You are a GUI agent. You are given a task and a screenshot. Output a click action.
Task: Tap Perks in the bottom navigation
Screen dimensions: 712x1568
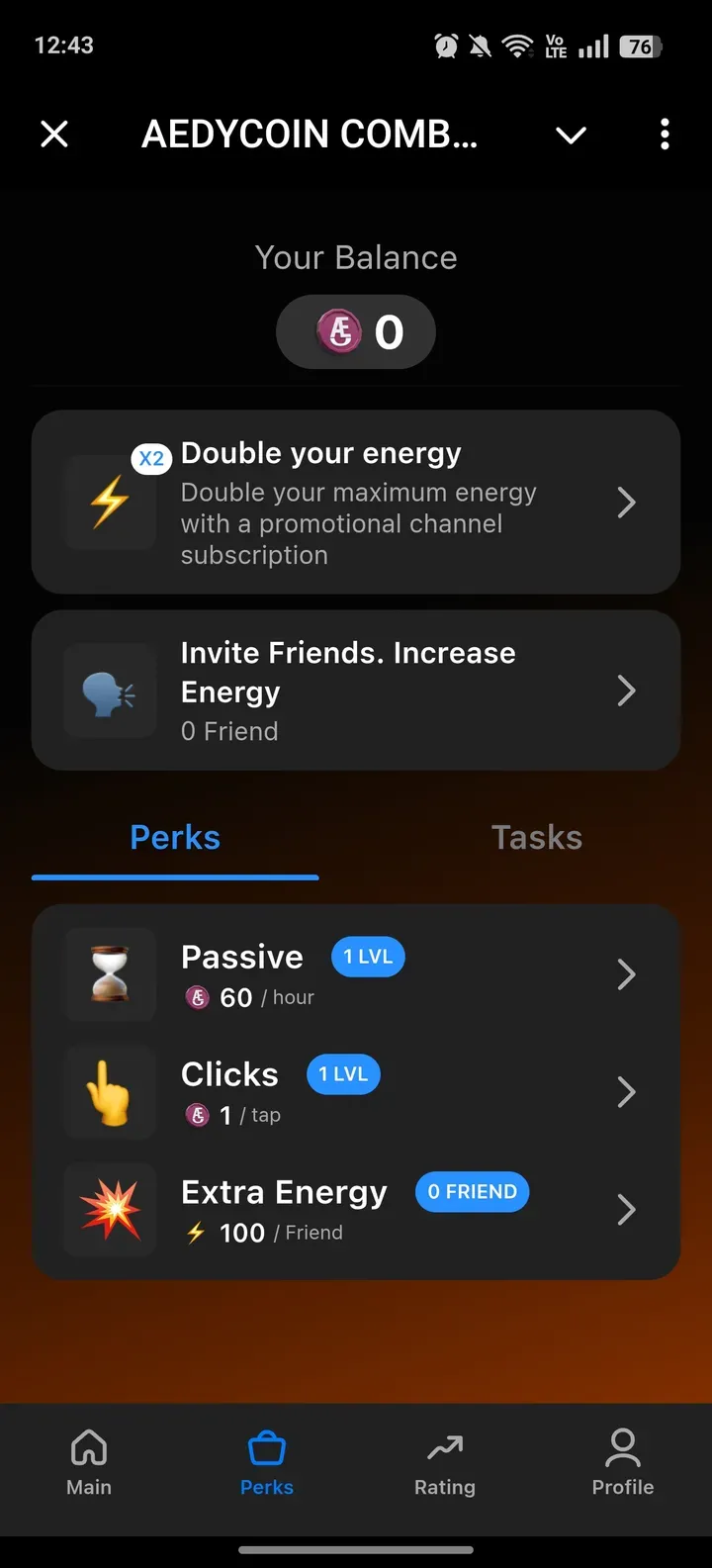(x=267, y=1463)
